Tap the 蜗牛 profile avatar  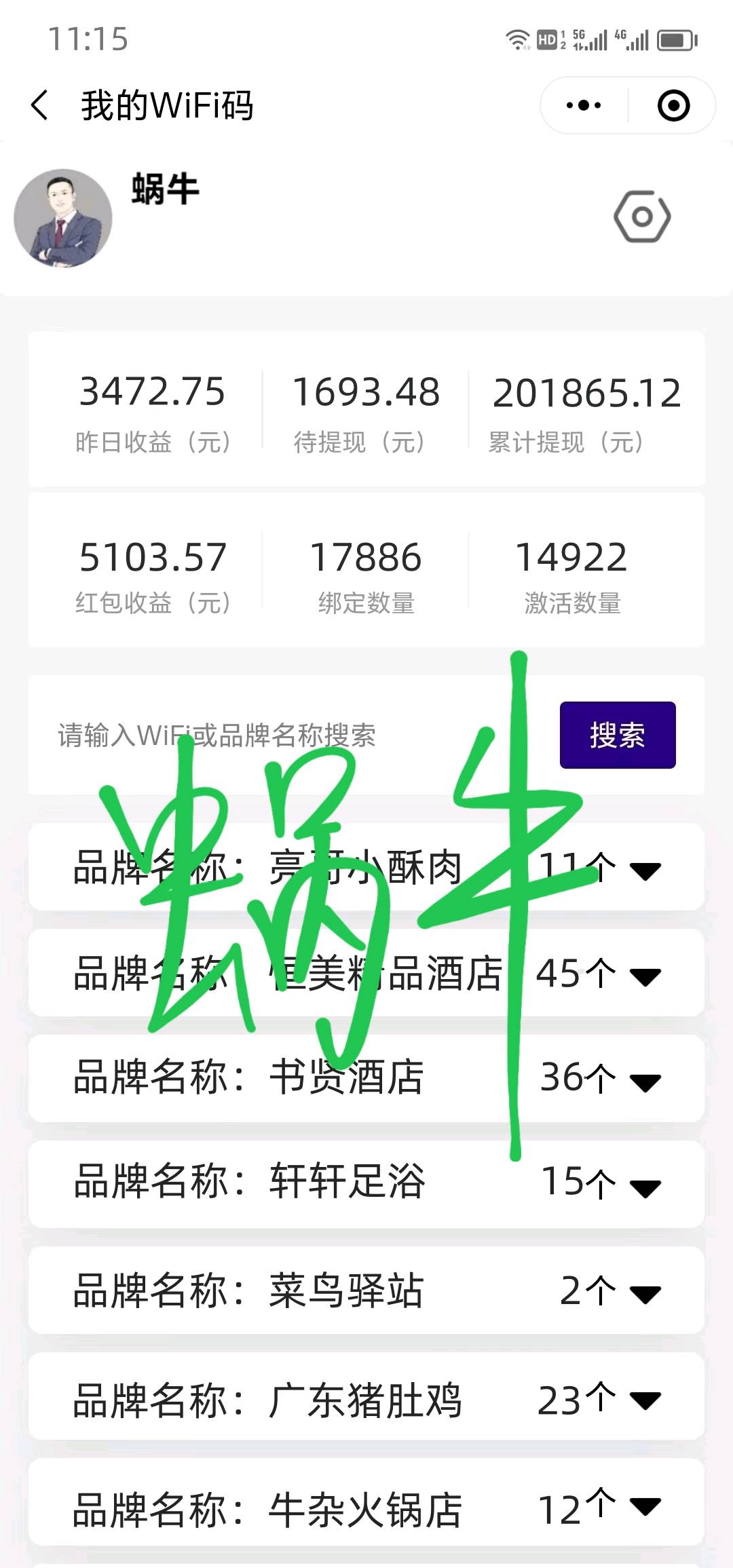(63, 218)
